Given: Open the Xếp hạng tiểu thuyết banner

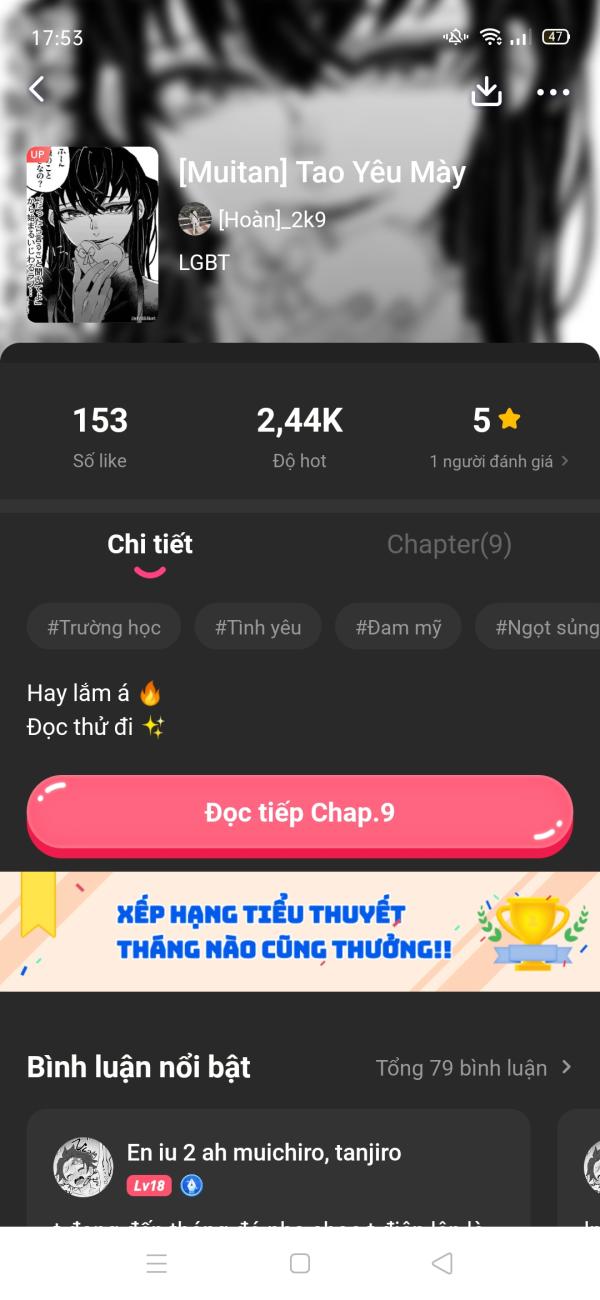Looking at the screenshot, I should [x=300, y=931].
